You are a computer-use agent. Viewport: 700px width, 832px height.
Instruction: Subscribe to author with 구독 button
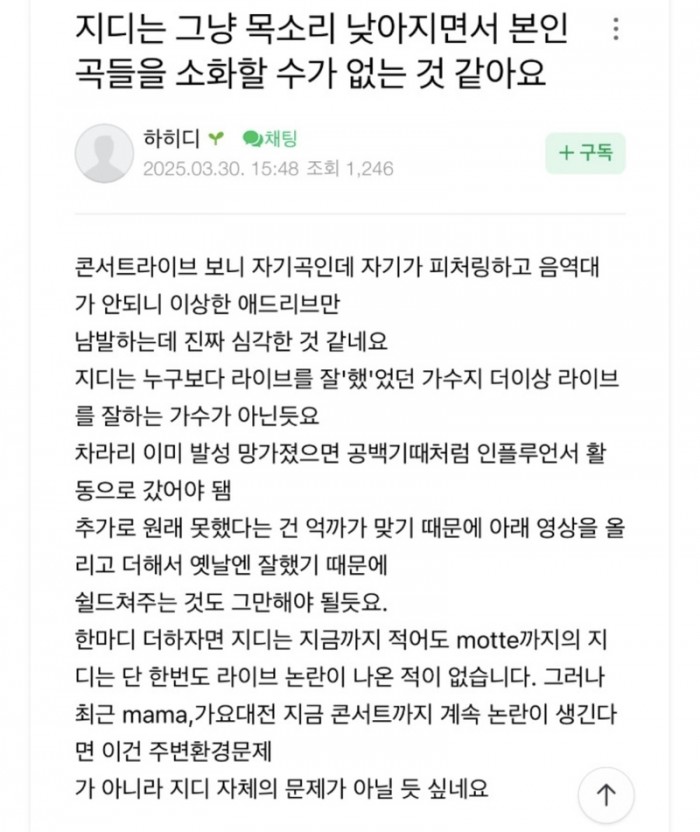(x=585, y=153)
